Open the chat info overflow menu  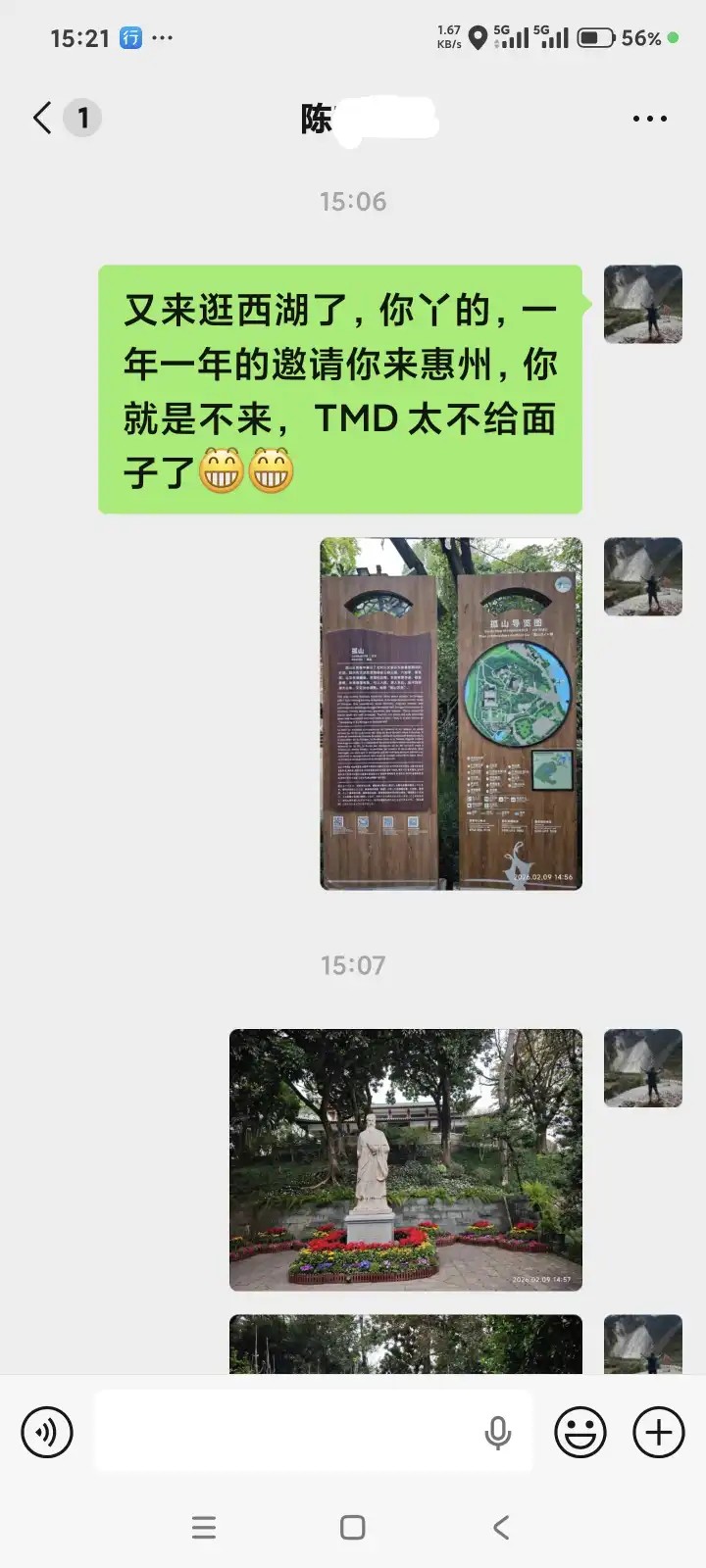coord(649,119)
